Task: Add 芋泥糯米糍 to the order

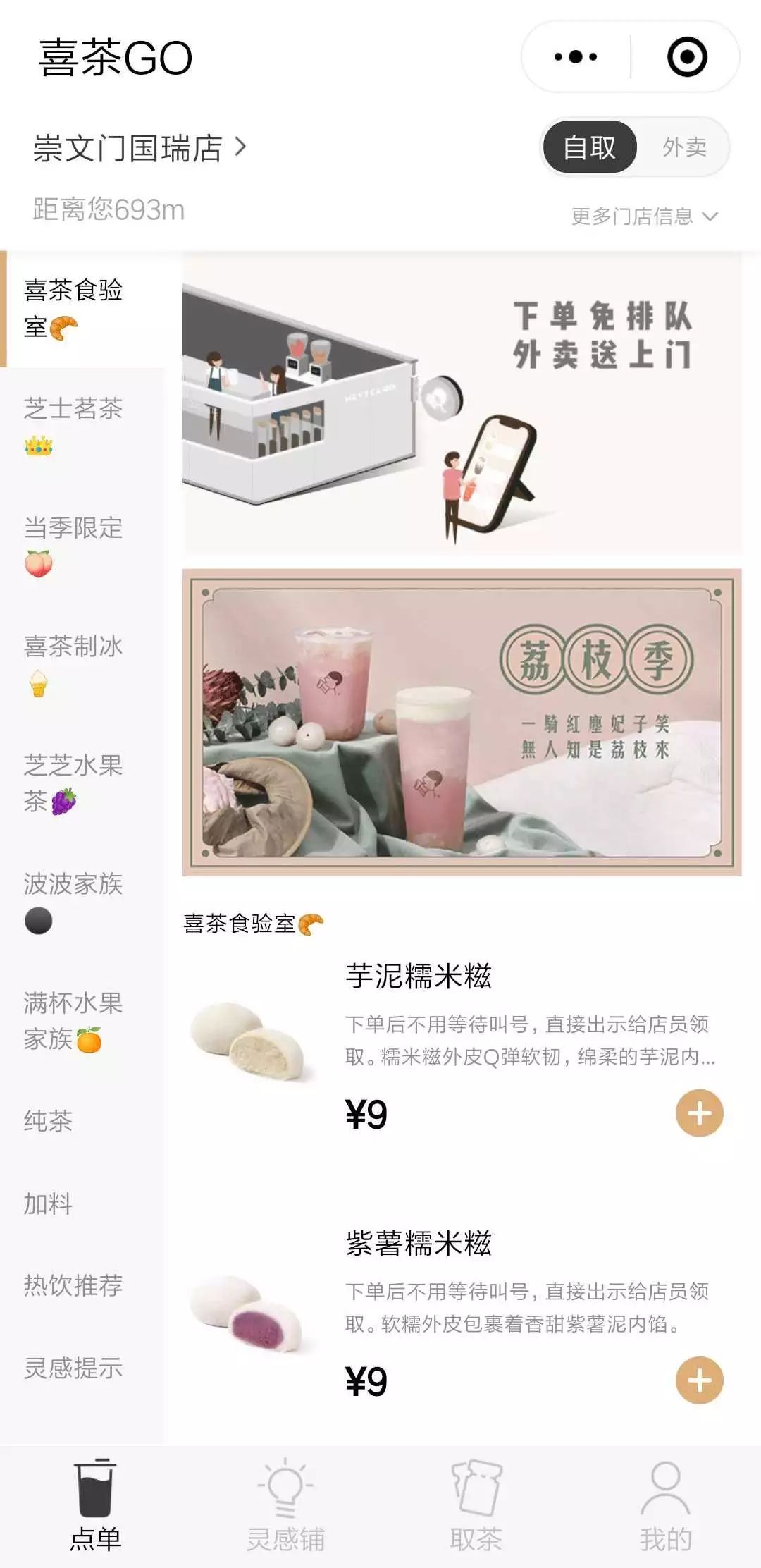Action: tap(699, 1113)
